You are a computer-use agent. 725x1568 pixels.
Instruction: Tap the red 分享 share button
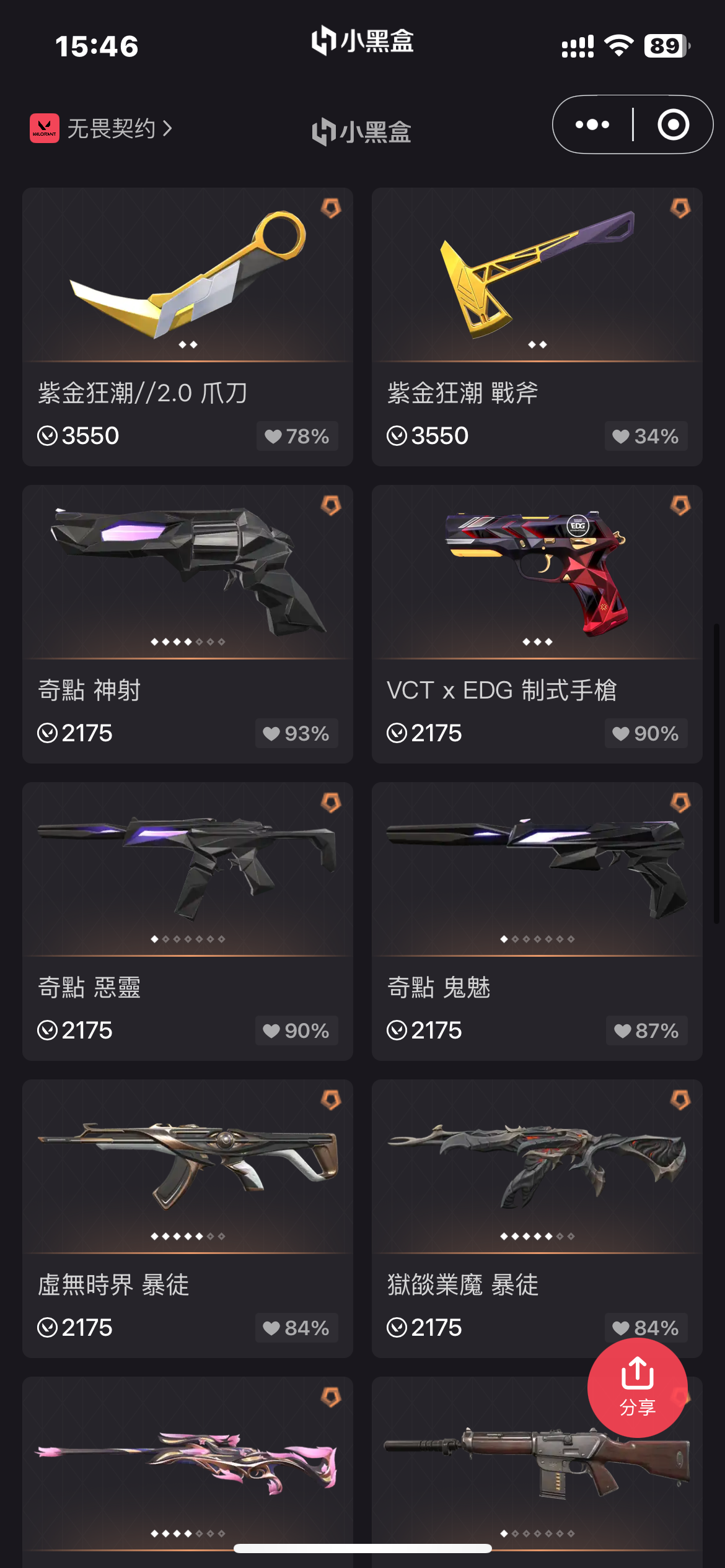[x=637, y=1387]
